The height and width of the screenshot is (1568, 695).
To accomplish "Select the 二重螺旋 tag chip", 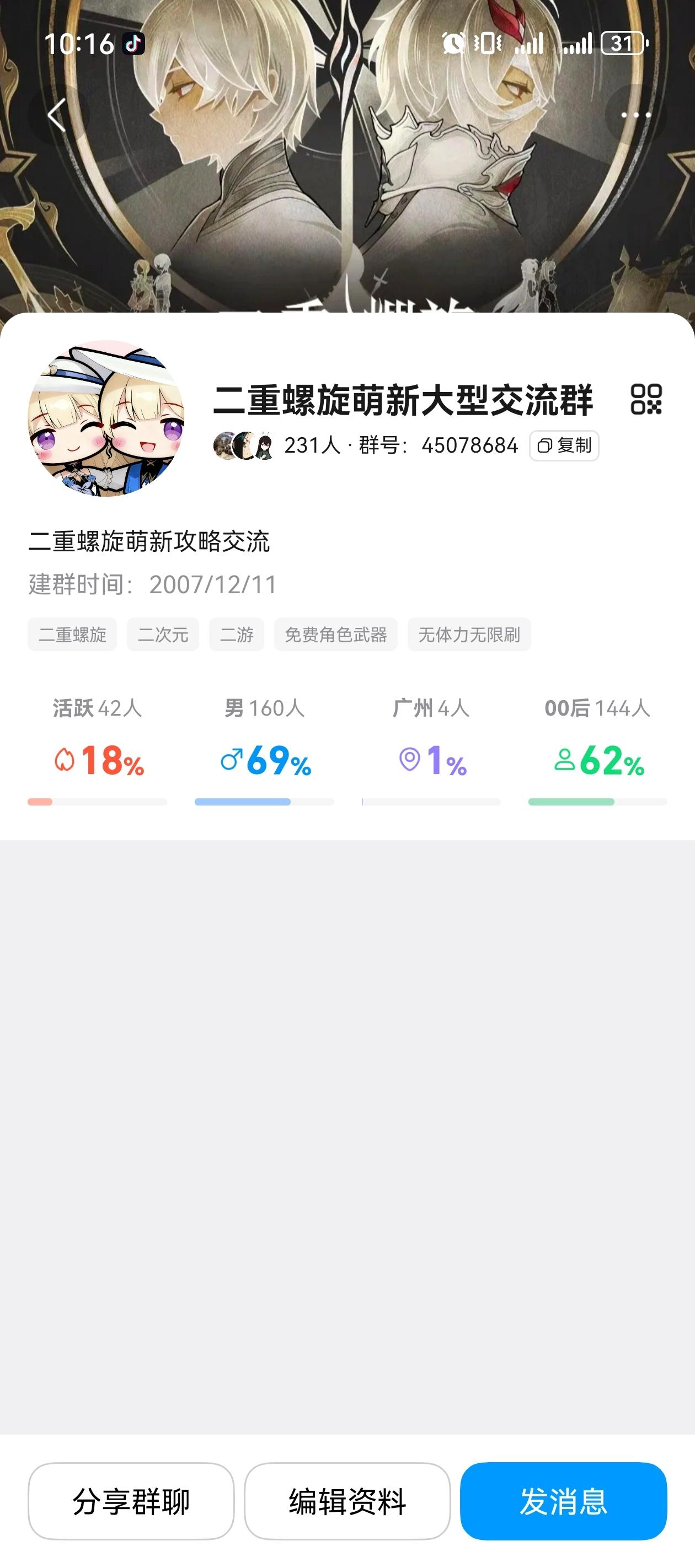I will [x=72, y=635].
